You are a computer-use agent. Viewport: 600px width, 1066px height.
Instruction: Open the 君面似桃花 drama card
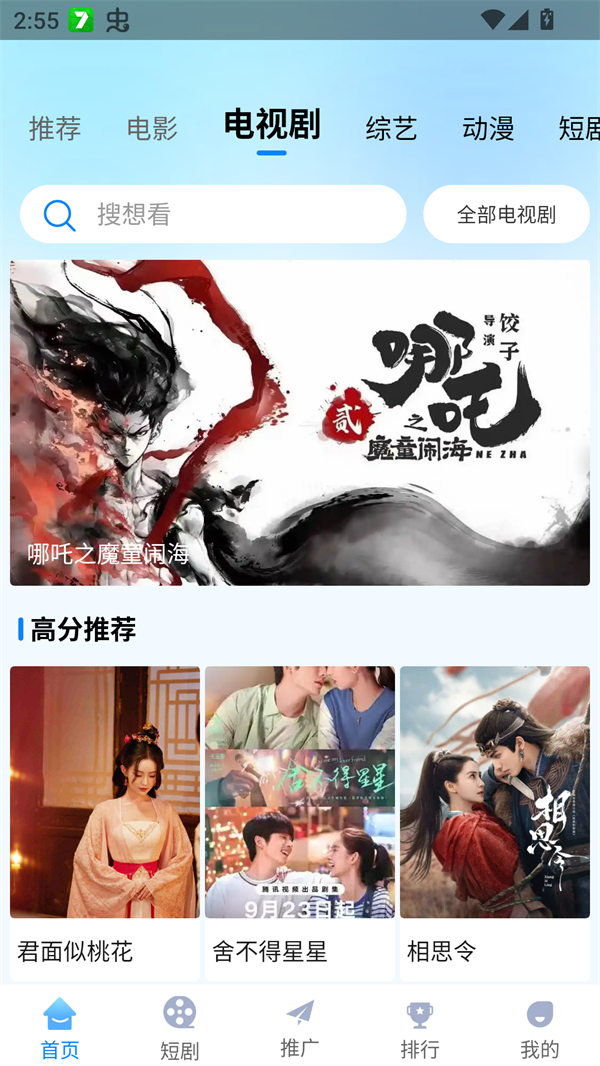point(105,822)
